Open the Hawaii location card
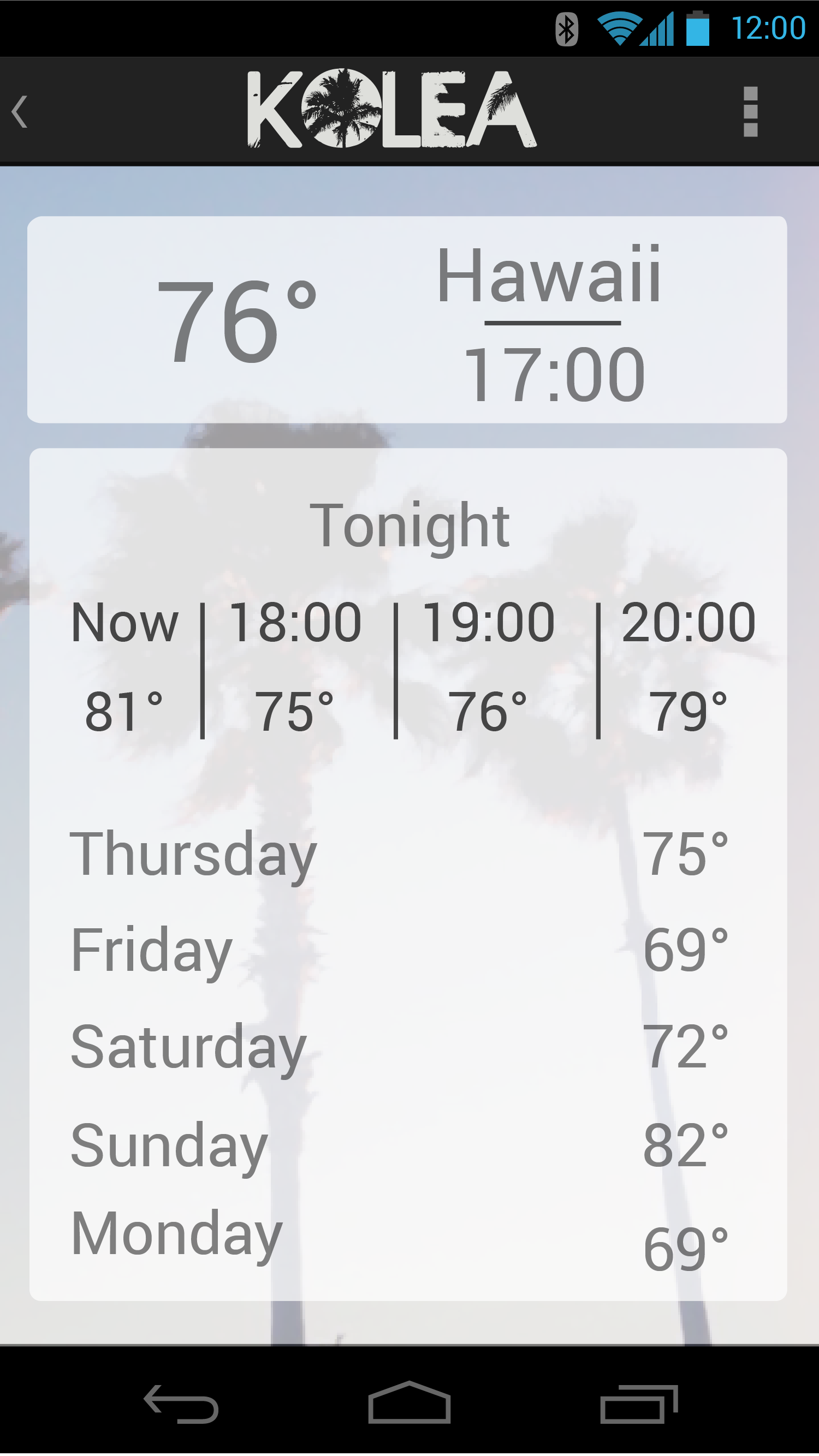Screen dimensions: 819x1456 [407, 319]
